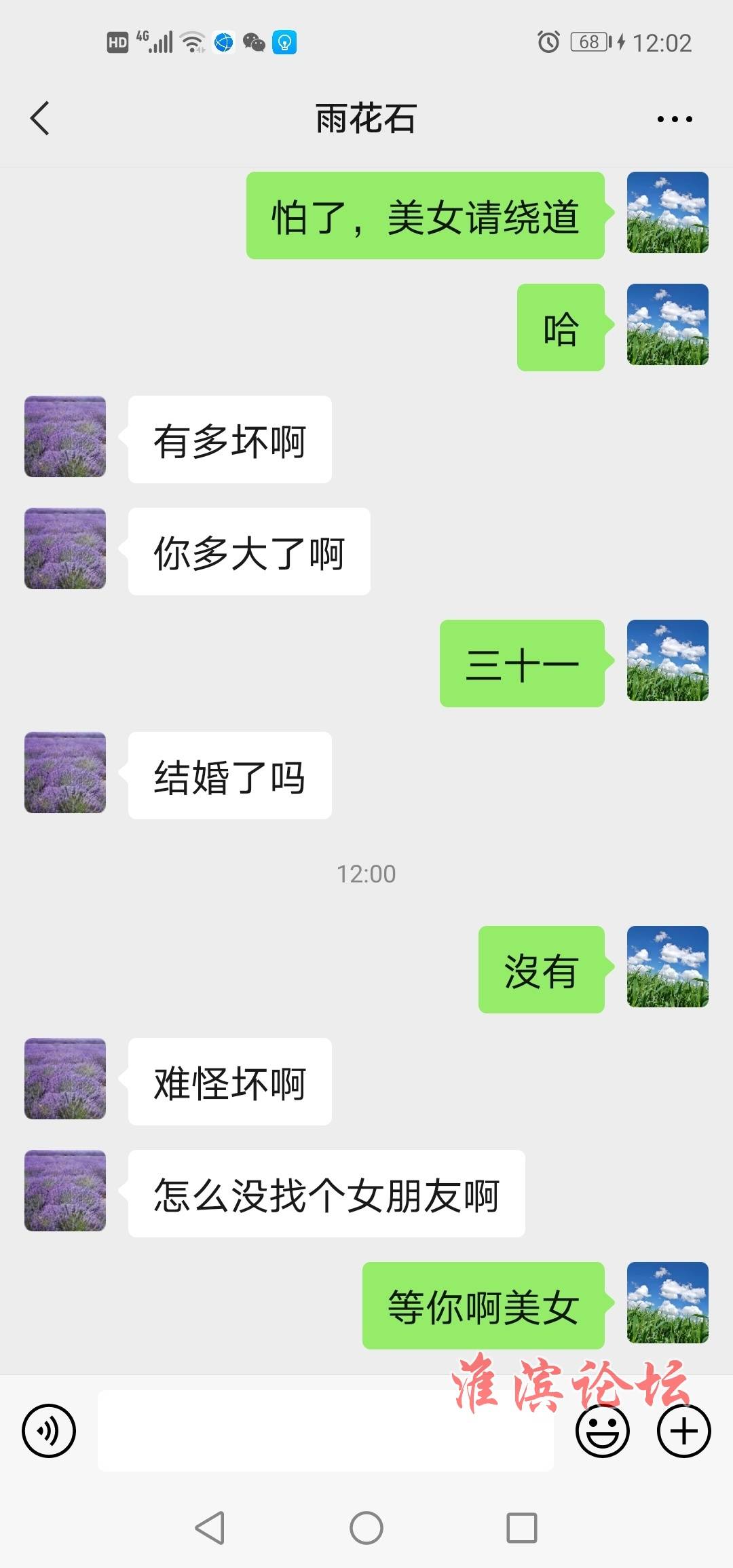Tap the lavender avatar beside 有多坏啊

[65, 436]
